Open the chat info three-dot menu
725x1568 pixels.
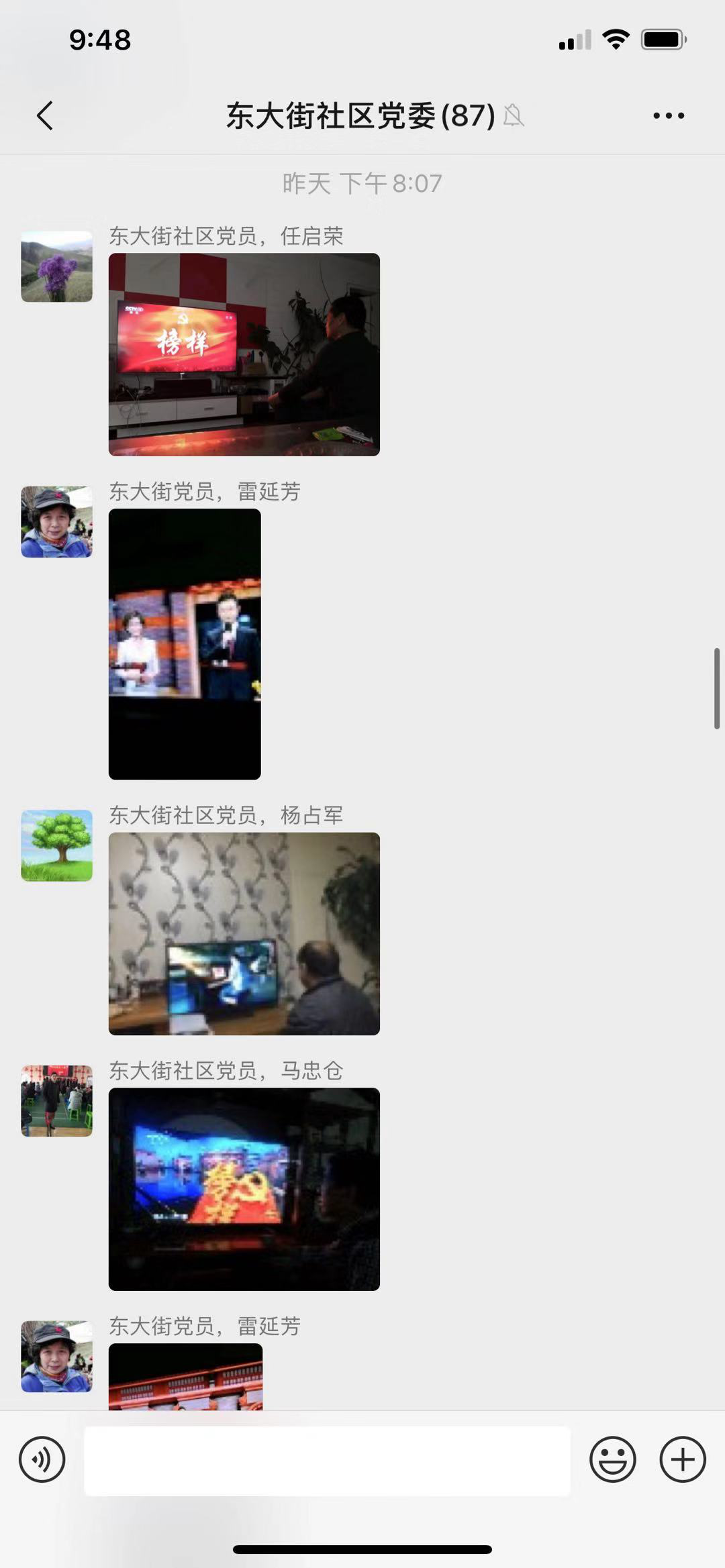[x=669, y=115]
